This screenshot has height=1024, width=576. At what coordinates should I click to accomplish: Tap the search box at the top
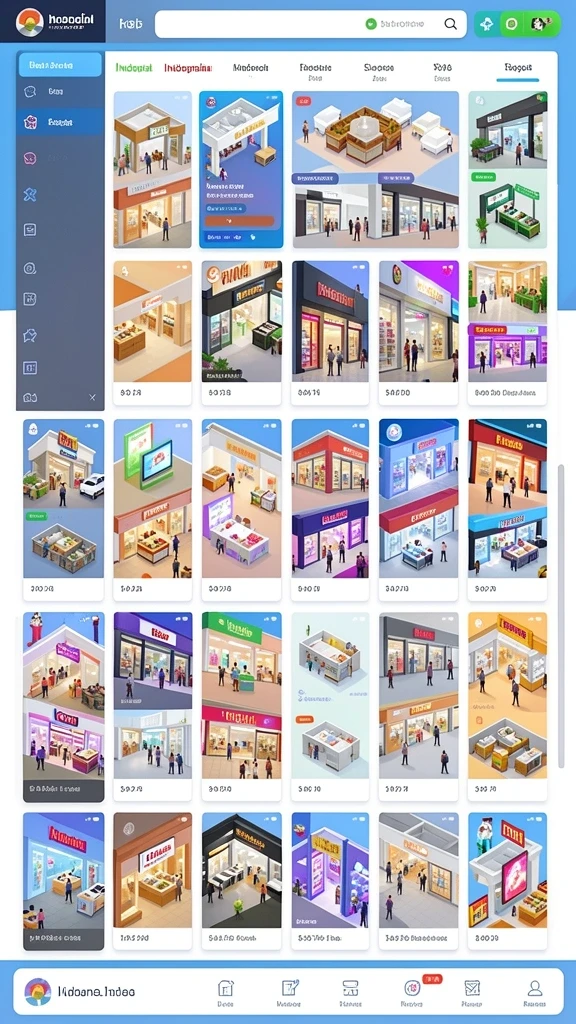tap(310, 24)
